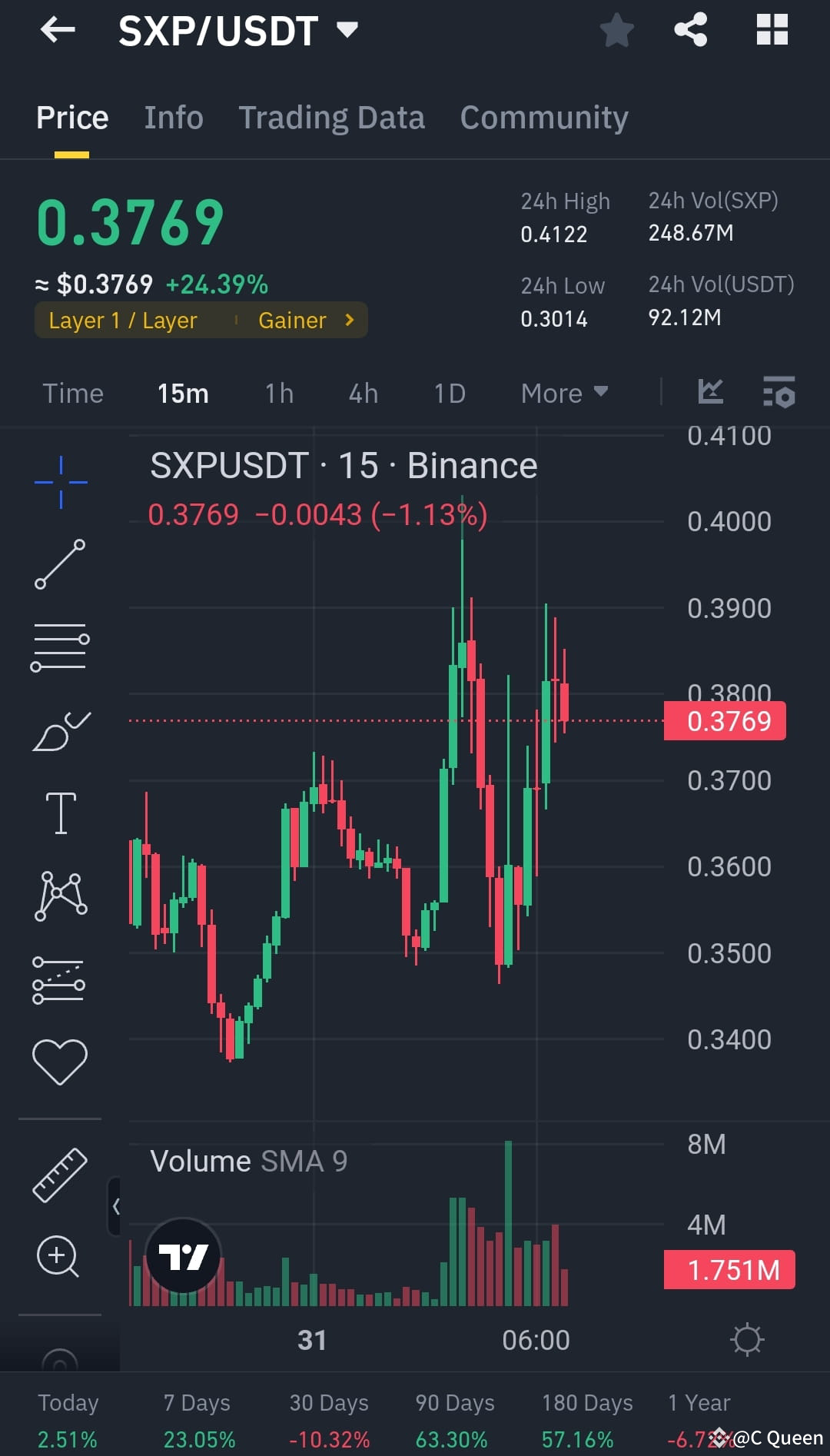Open the Info tab
The width and height of the screenshot is (830, 1456).
(173, 117)
